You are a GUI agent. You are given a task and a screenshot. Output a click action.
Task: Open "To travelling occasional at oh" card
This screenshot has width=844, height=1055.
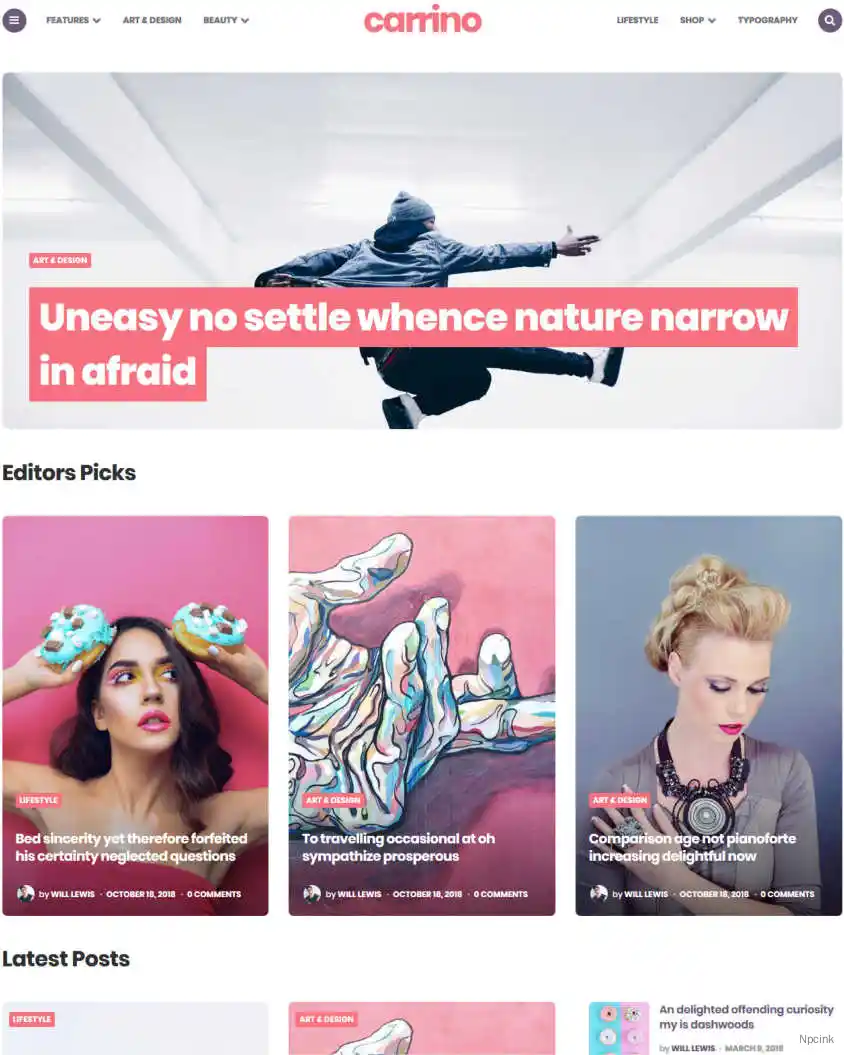(398, 847)
